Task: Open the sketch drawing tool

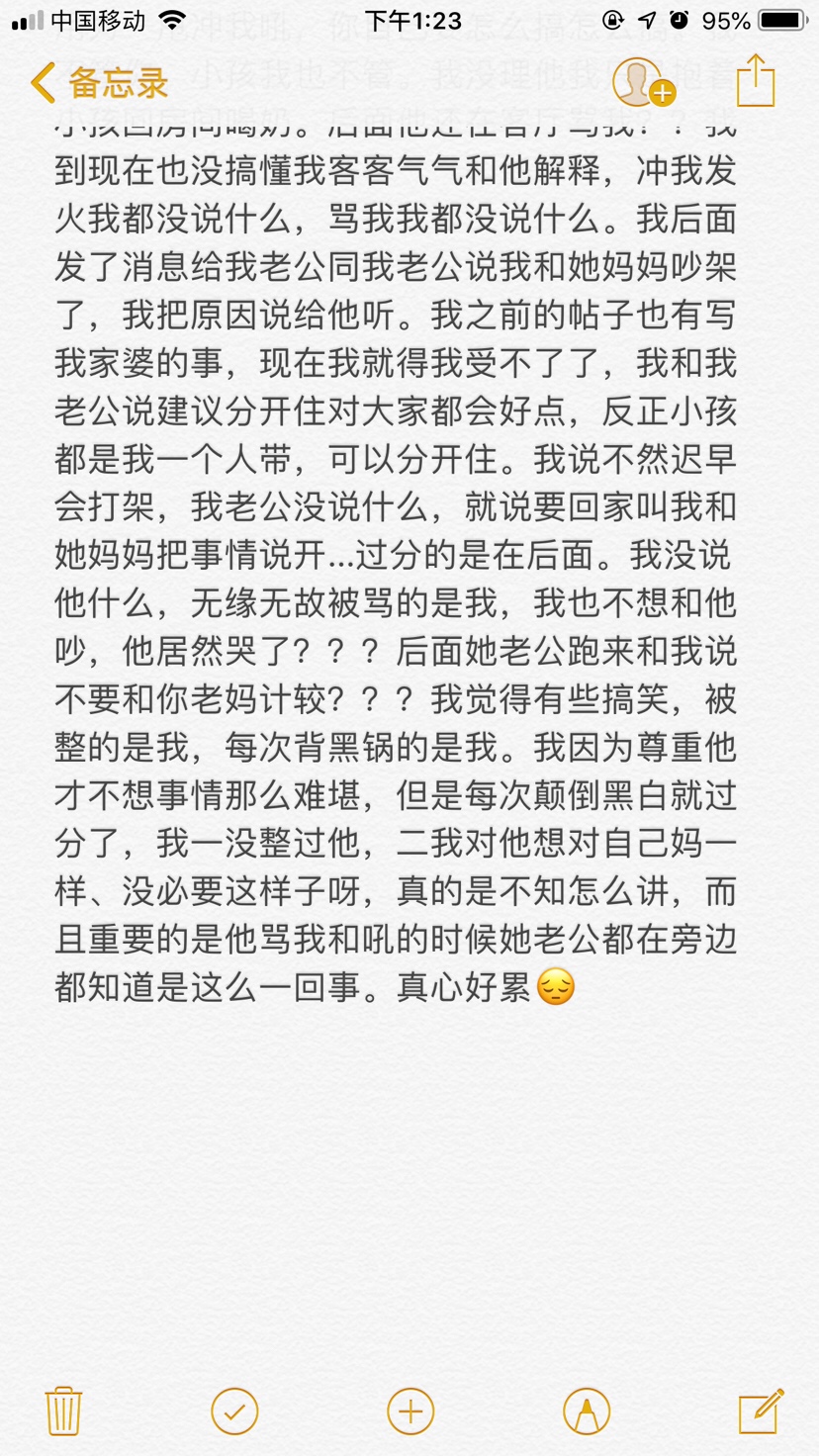Action: pyautogui.click(x=587, y=1410)
